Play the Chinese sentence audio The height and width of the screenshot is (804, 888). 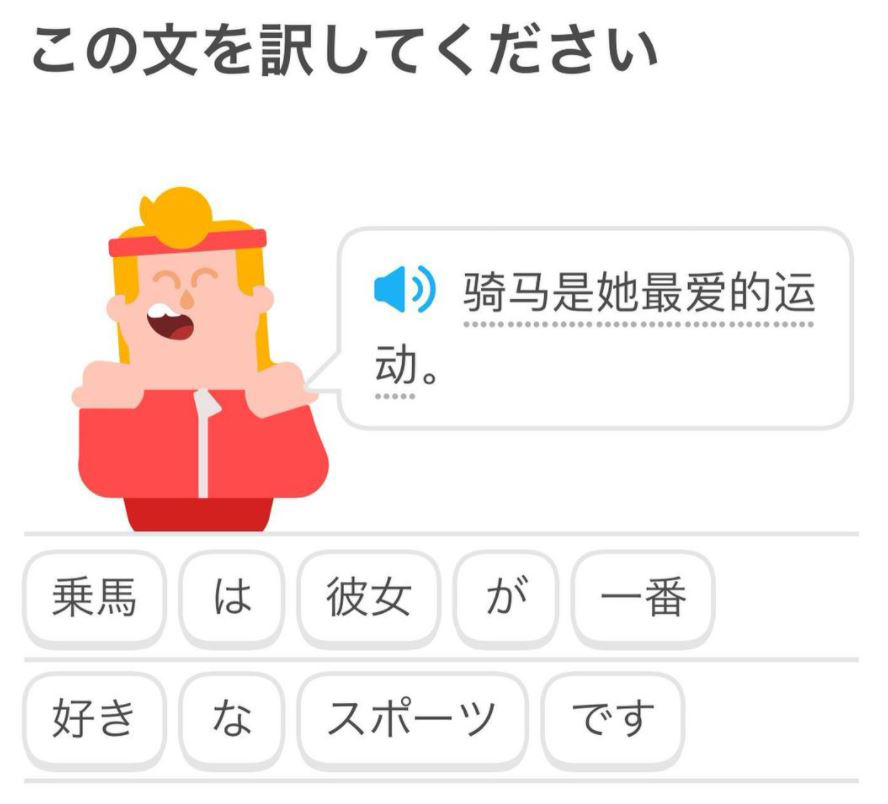point(403,291)
